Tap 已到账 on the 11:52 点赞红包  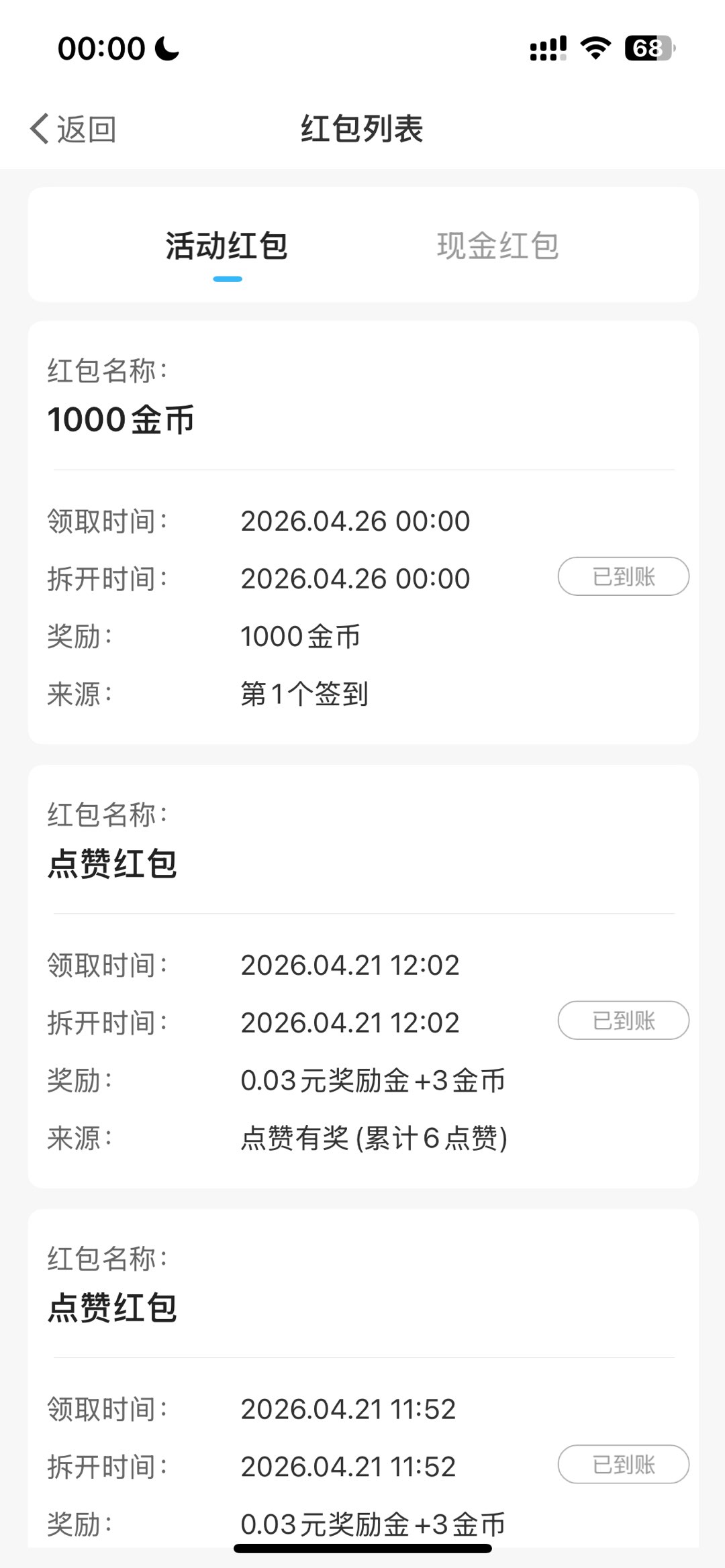pos(623,1464)
